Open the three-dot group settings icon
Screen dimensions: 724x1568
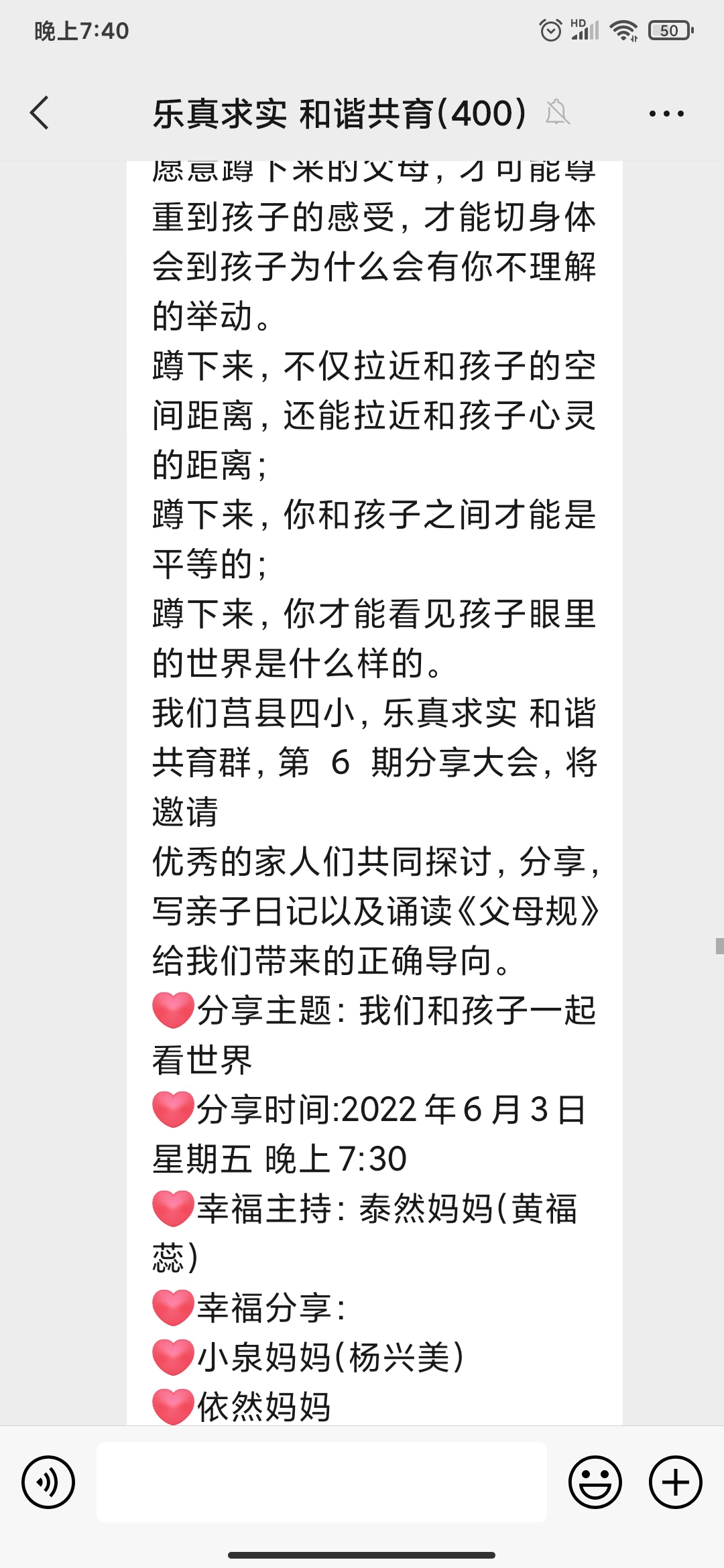tap(666, 114)
